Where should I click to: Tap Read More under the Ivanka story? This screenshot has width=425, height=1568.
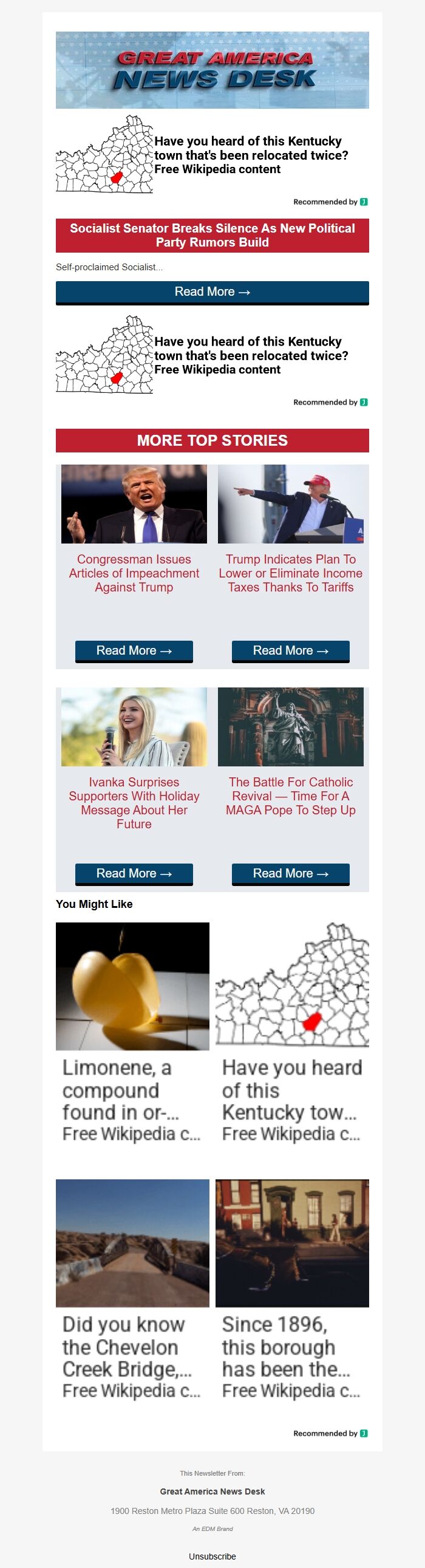(x=134, y=873)
